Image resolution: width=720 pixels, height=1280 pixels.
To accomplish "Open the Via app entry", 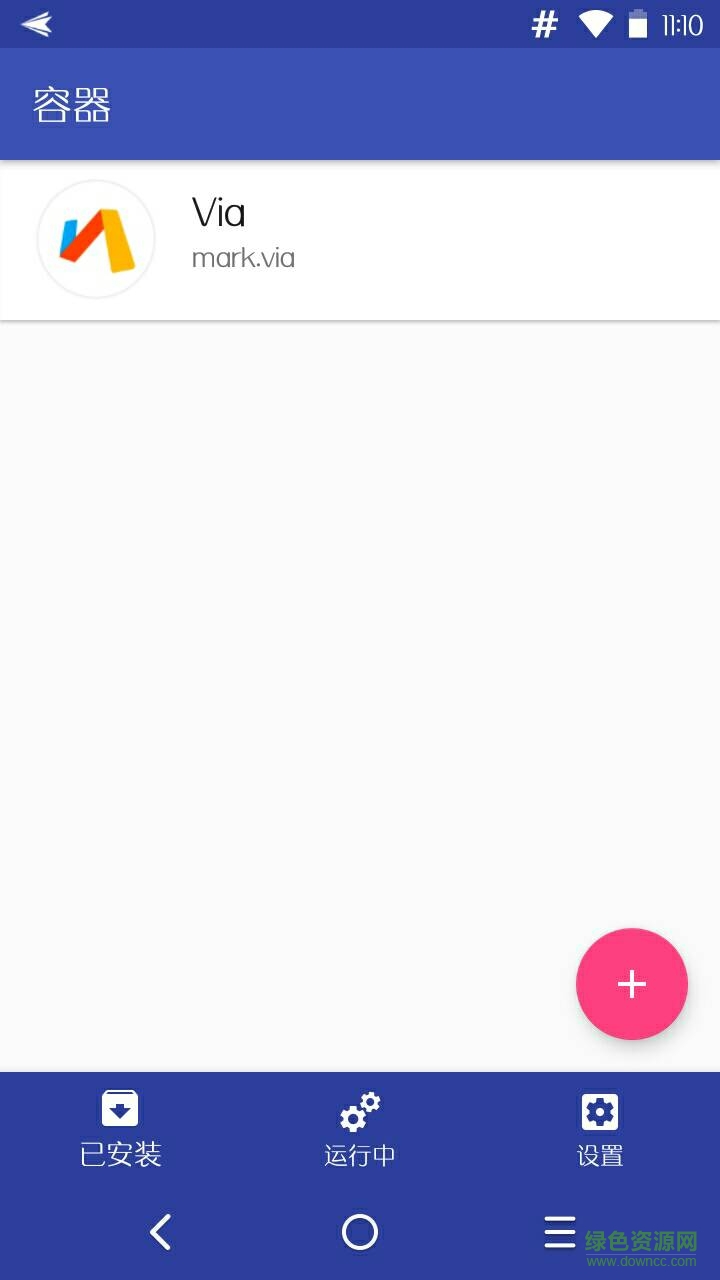I will coord(360,240).
